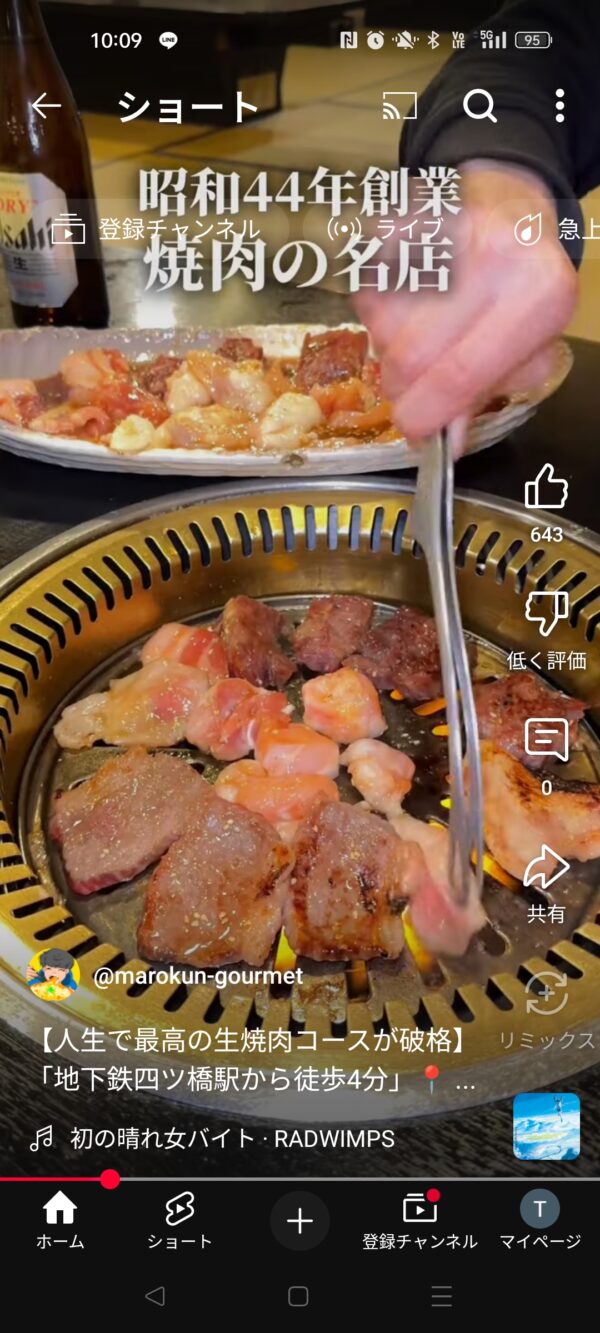This screenshot has height=1333, width=600.
Task: Open マイページ tab
Action: click(x=540, y=1220)
